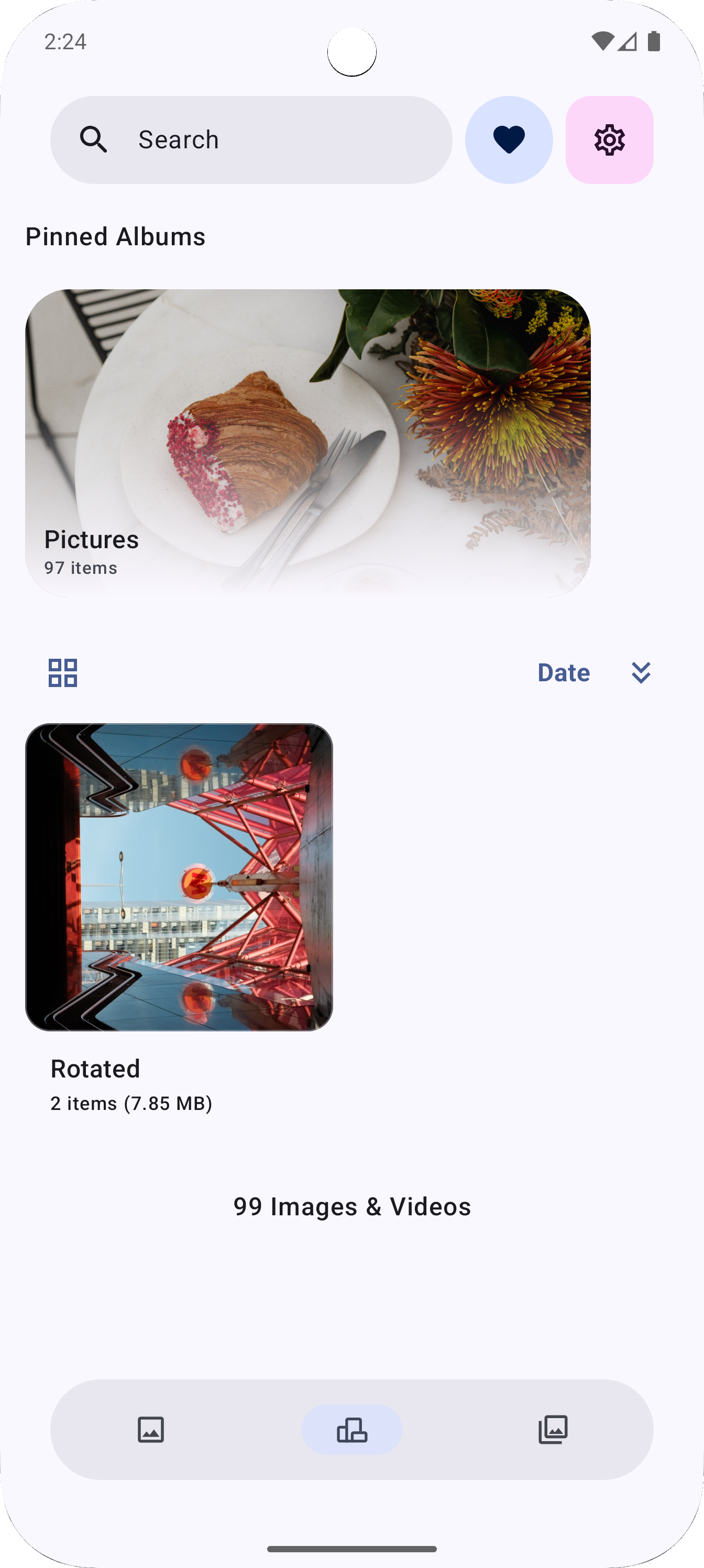
Task: Open the pinned Pictures album
Action: [307, 442]
